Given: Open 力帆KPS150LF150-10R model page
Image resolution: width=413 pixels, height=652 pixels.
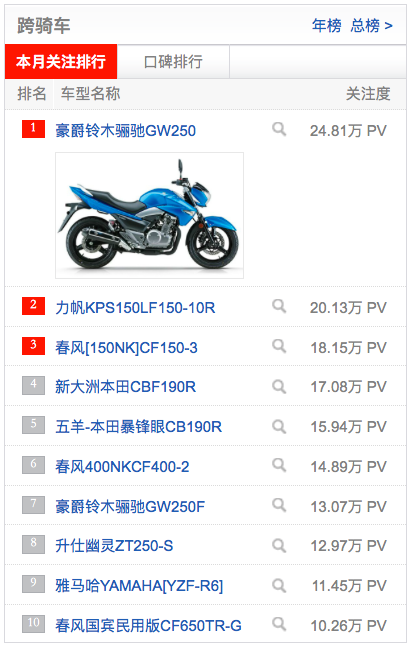Looking at the screenshot, I should click(x=135, y=308).
